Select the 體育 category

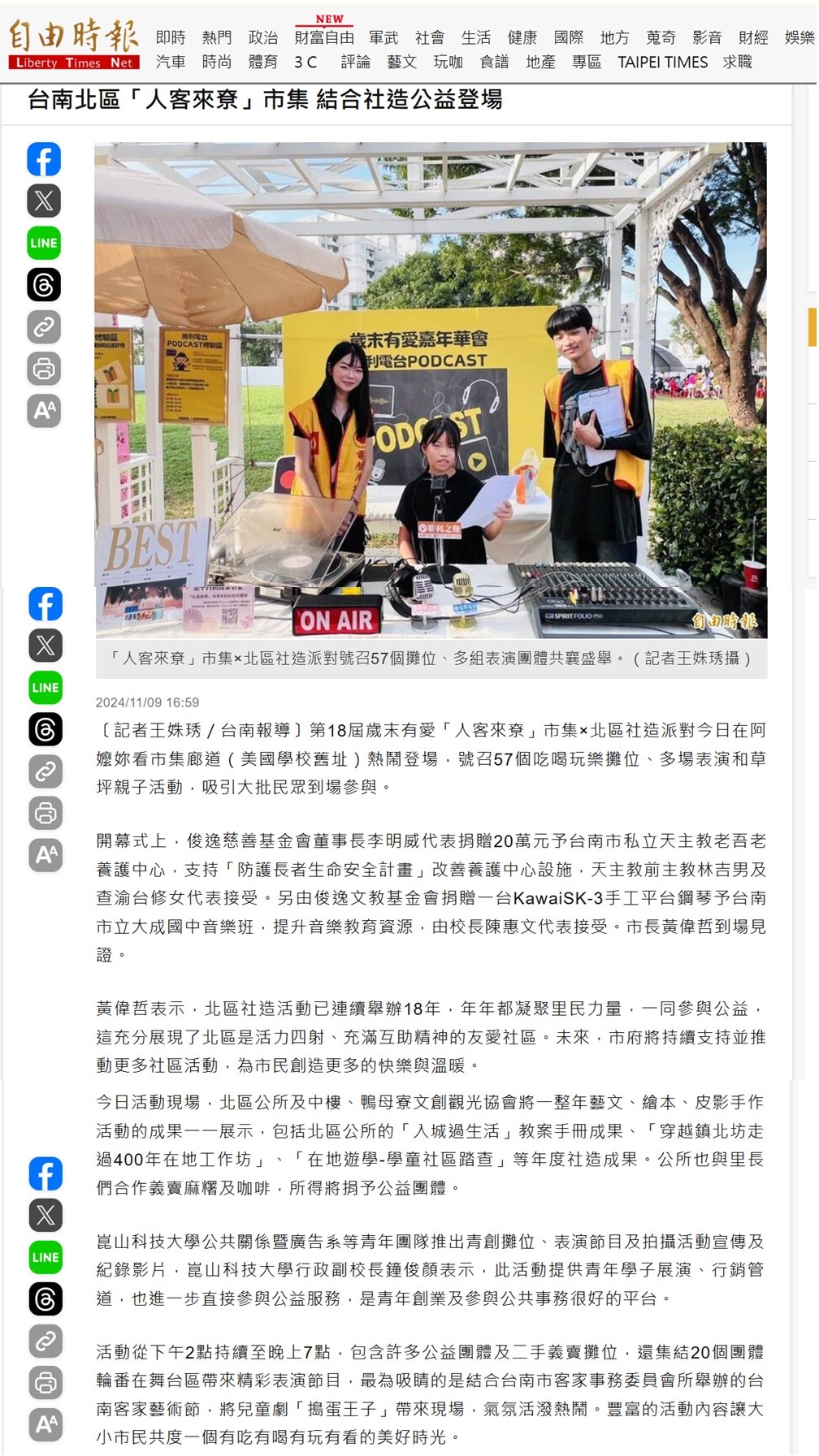point(263,62)
